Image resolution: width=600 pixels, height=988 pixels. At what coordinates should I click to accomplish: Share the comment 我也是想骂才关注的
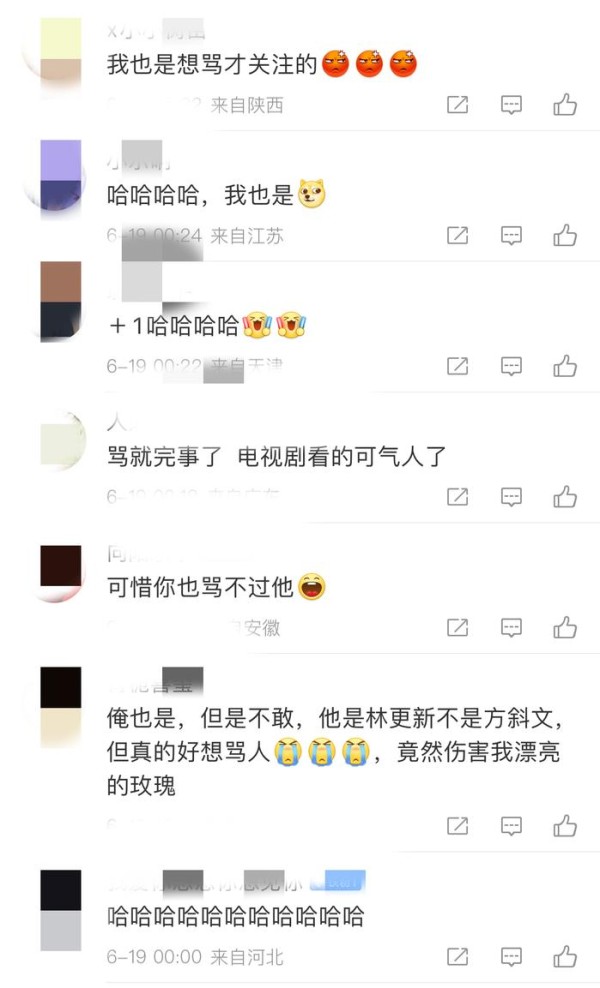coord(458,105)
